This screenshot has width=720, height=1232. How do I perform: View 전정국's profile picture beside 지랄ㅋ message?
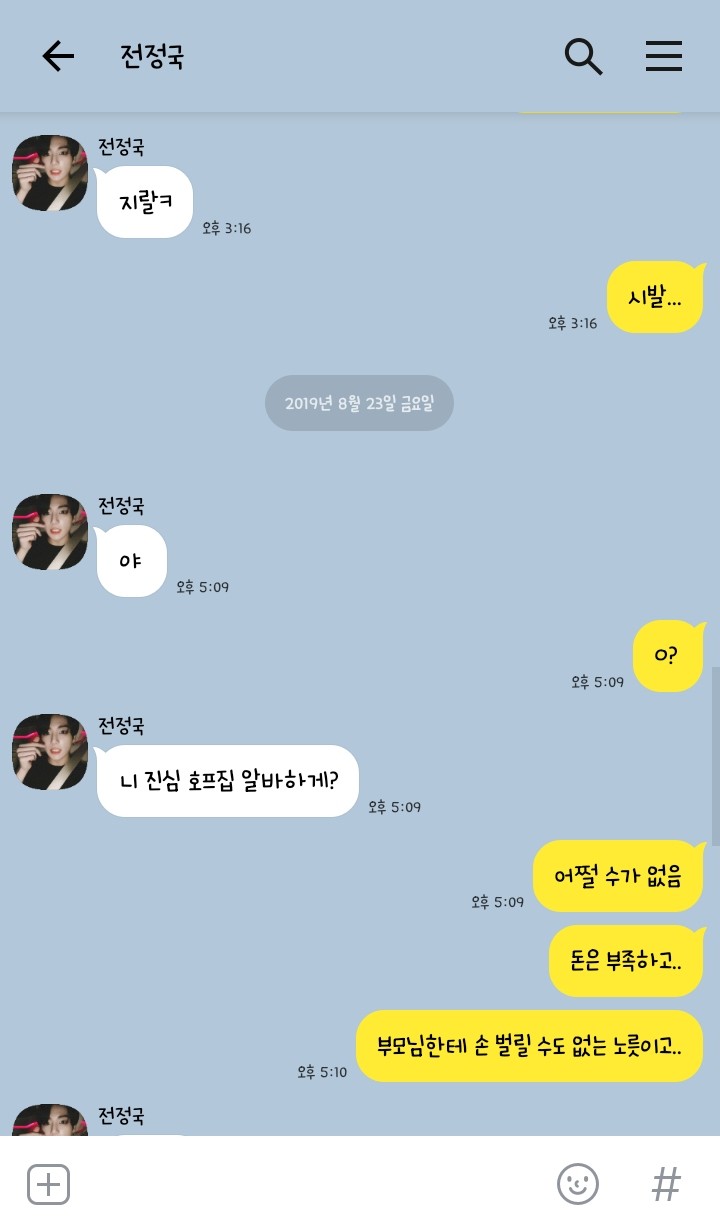50,173
